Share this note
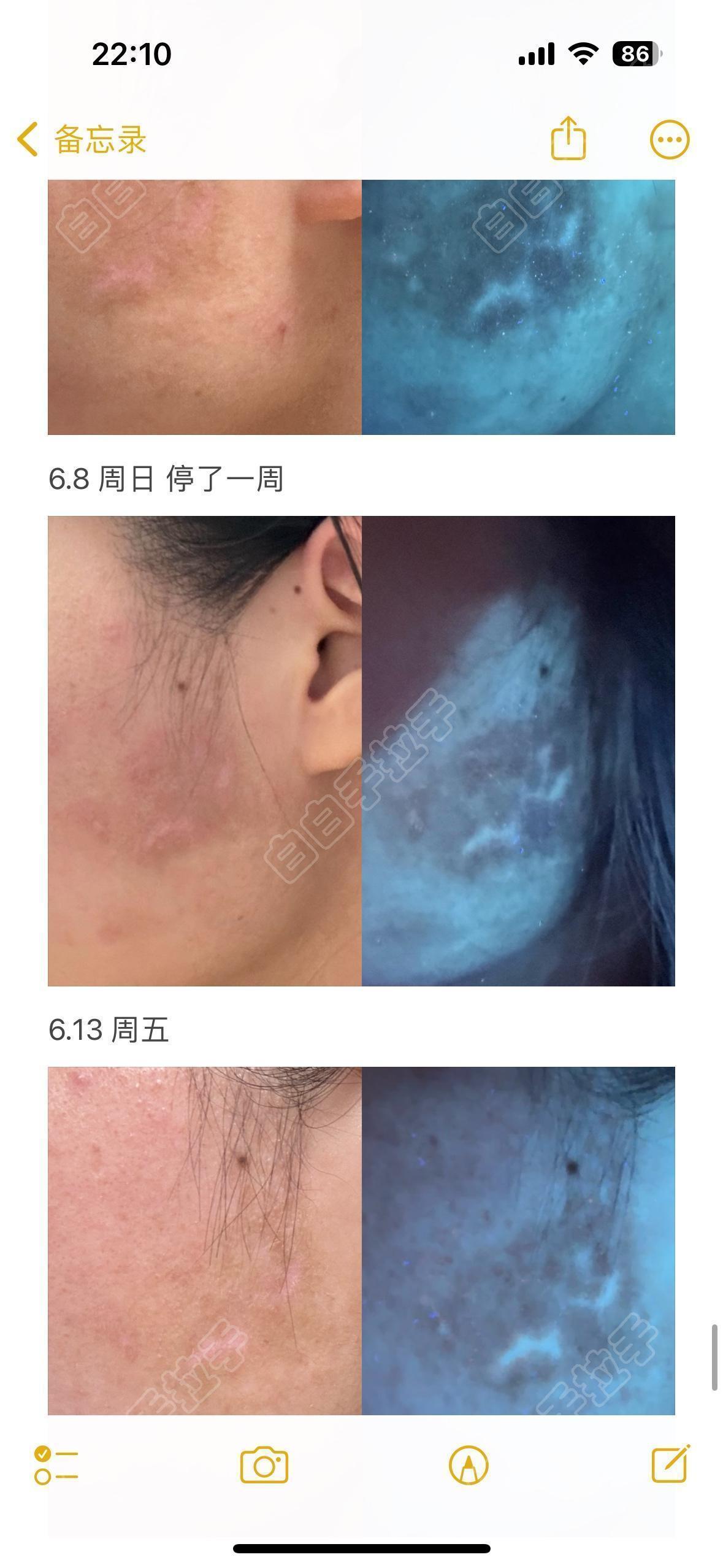Image resolution: width=723 pixels, height=1568 pixels. pyautogui.click(x=568, y=139)
